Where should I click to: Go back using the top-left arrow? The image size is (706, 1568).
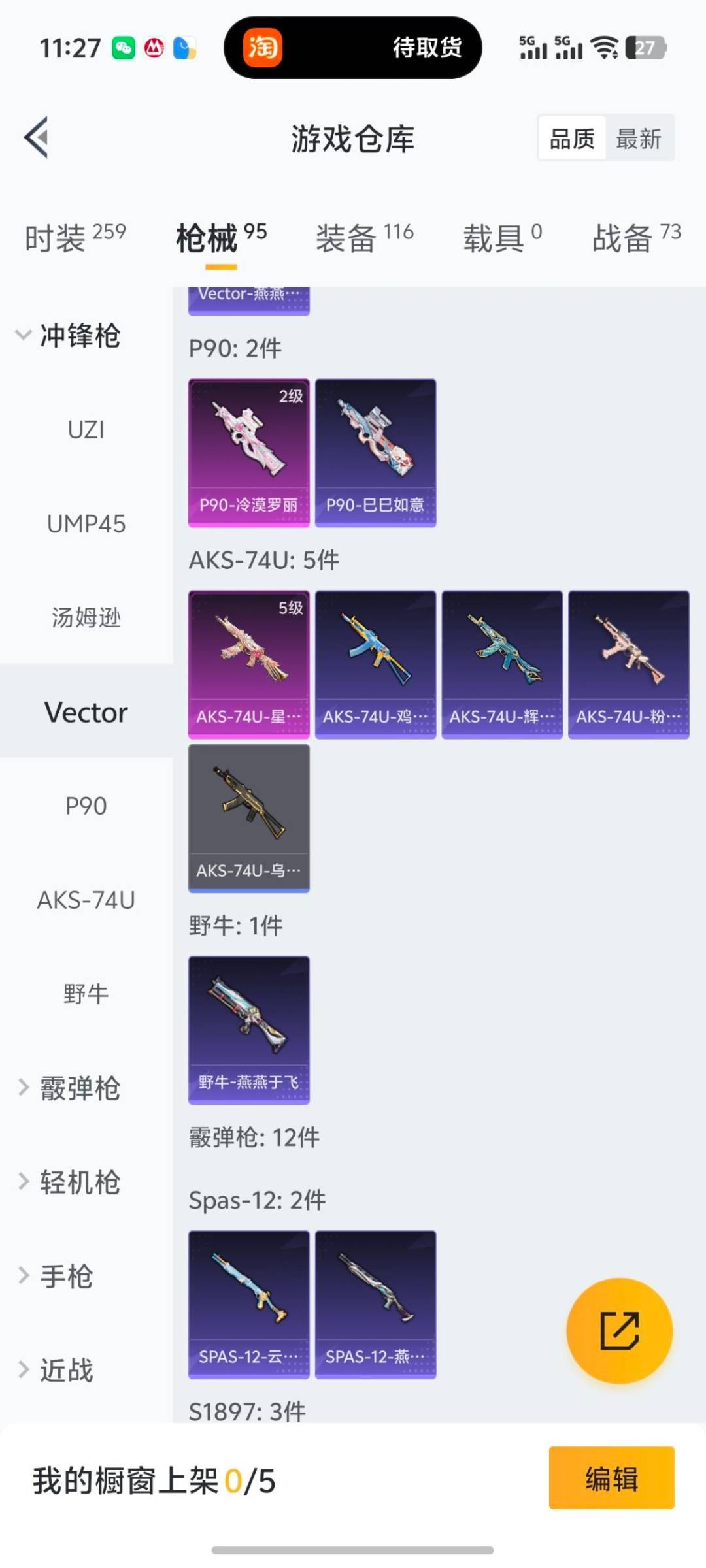click(x=37, y=138)
